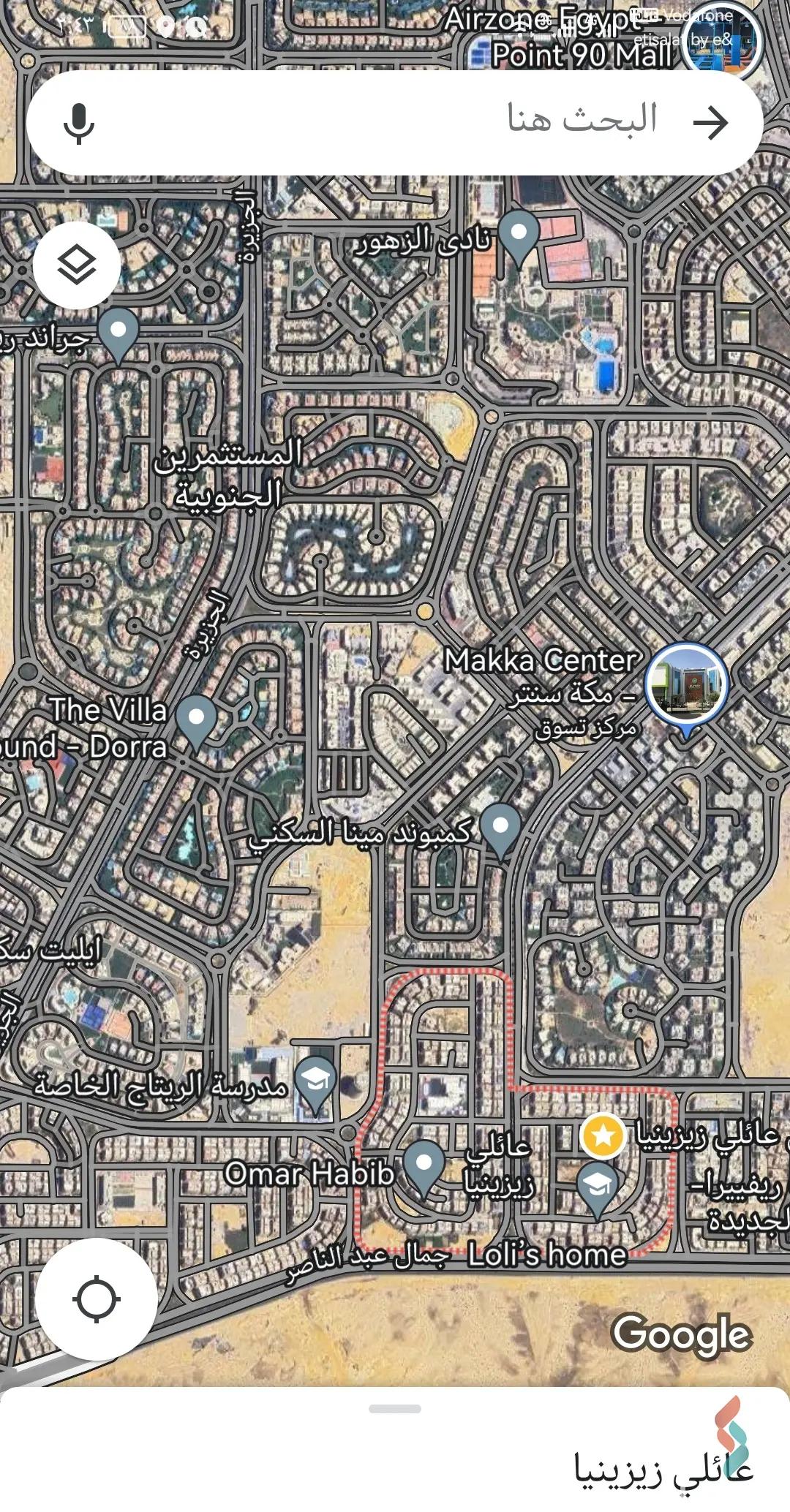Tap the microphone for voice search

pos(79,123)
